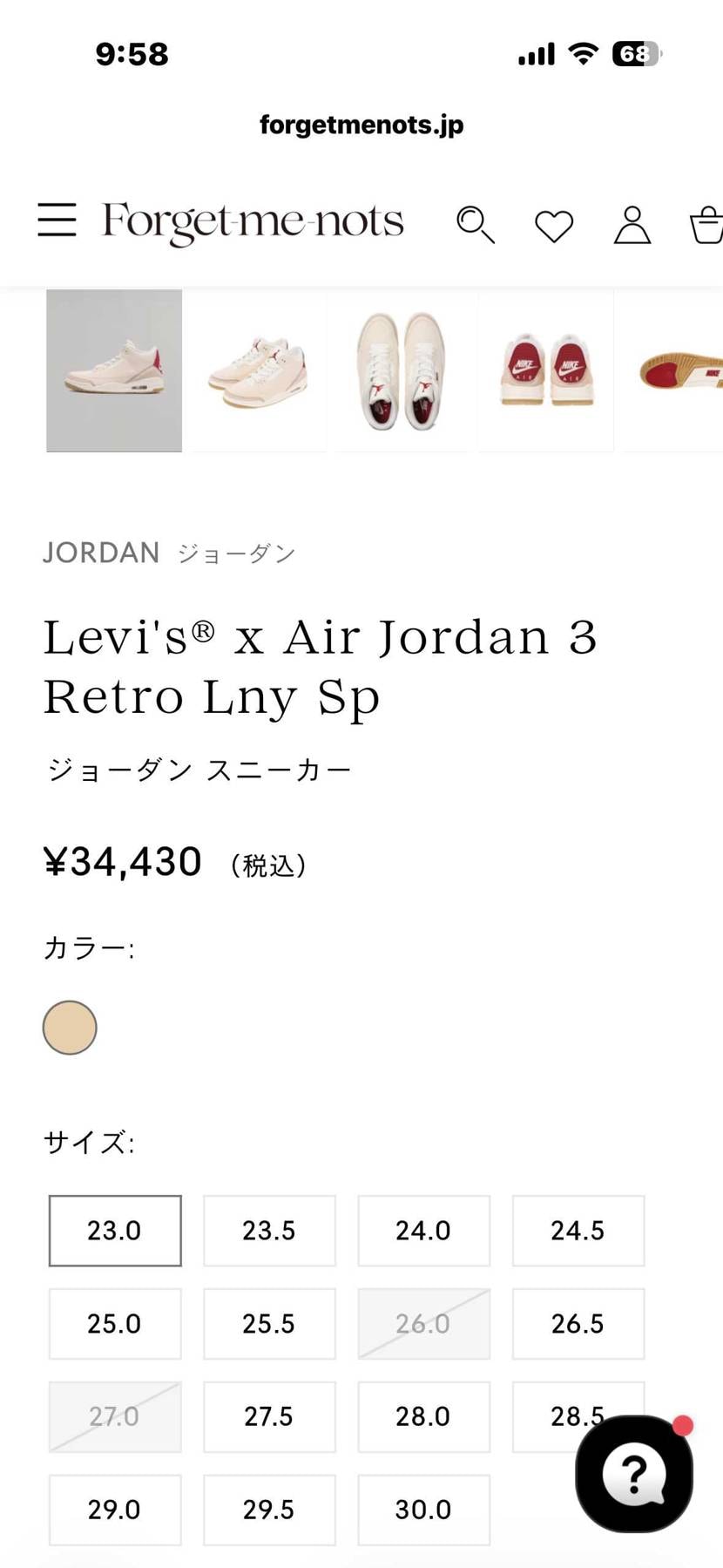The height and width of the screenshot is (1568, 723).
Task: Open the shopping bag
Action: [706, 225]
